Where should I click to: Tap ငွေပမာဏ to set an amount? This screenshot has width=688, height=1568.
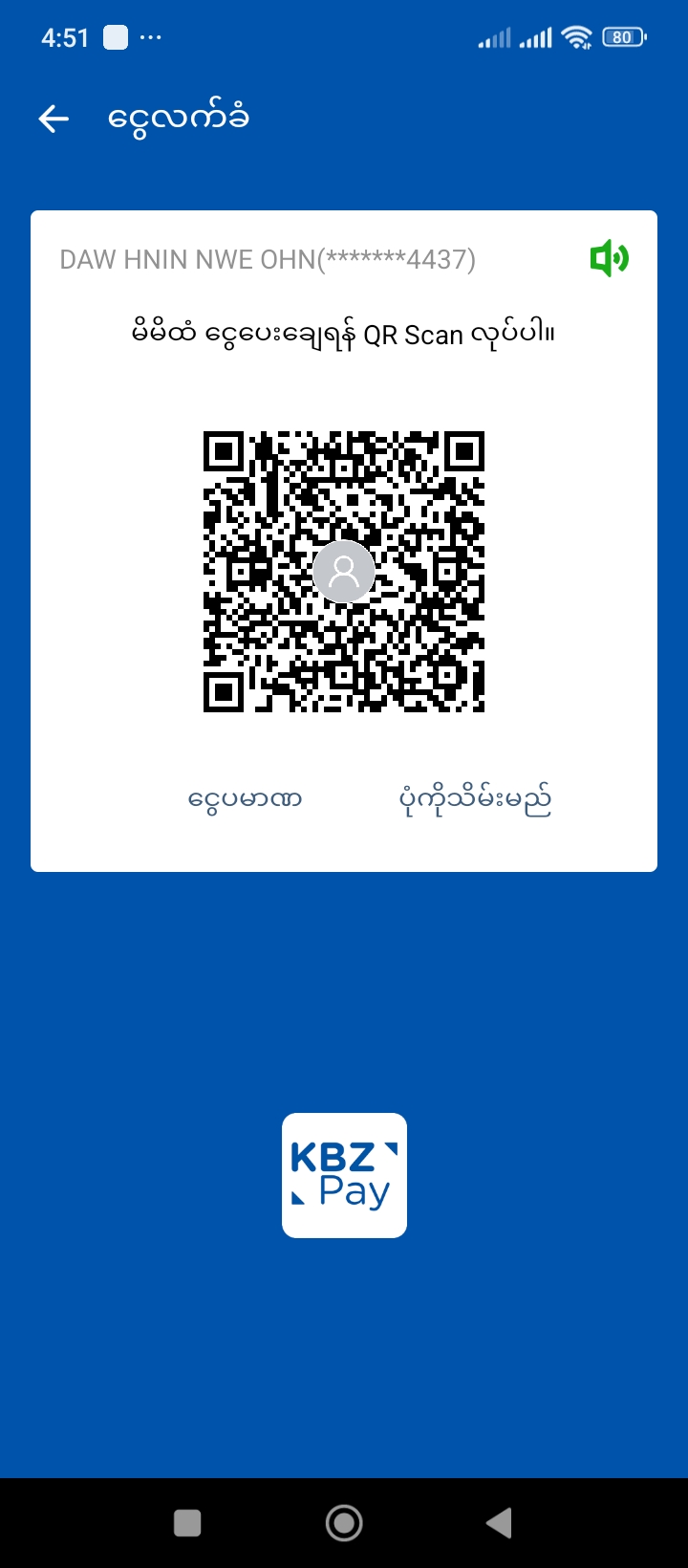pos(245,798)
